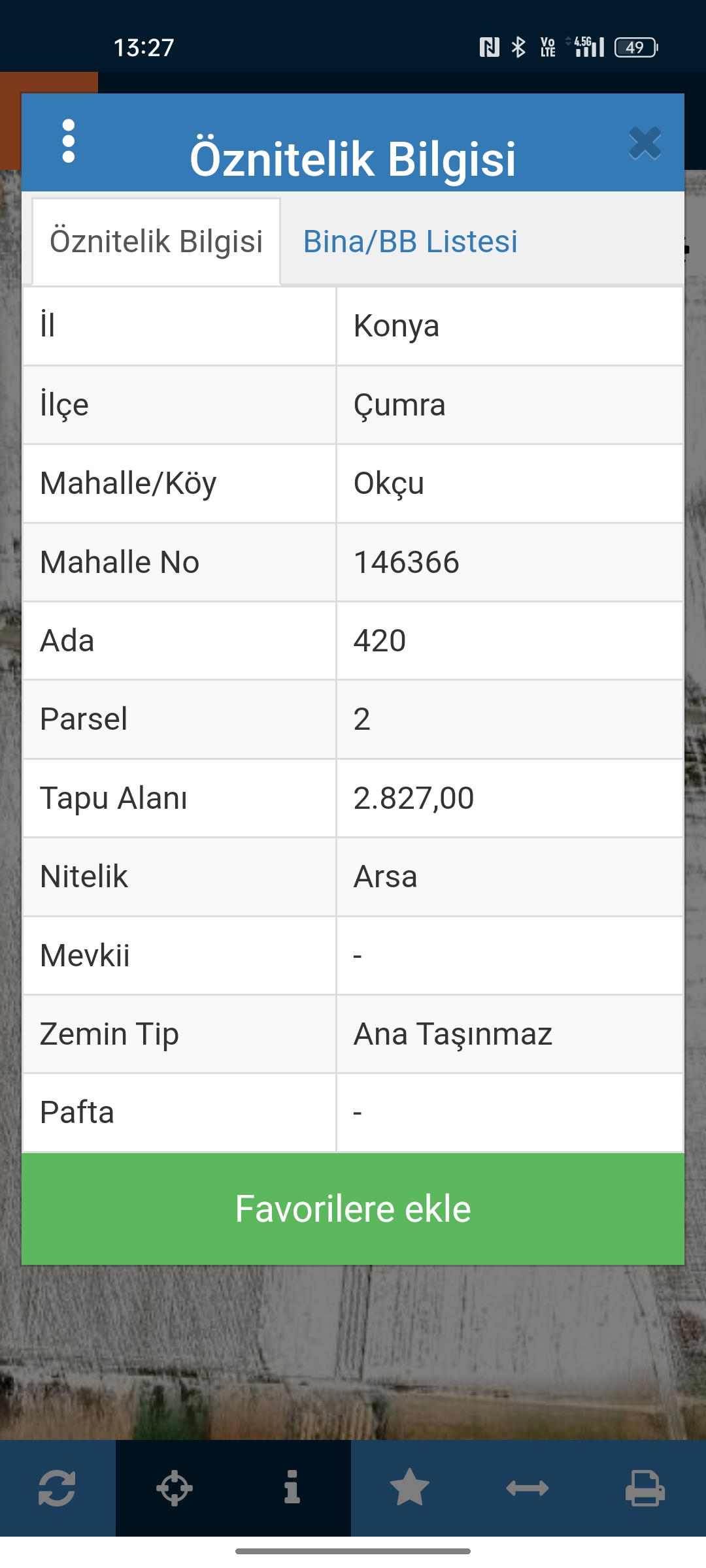Tap the print icon

[x=645, y=1488]
